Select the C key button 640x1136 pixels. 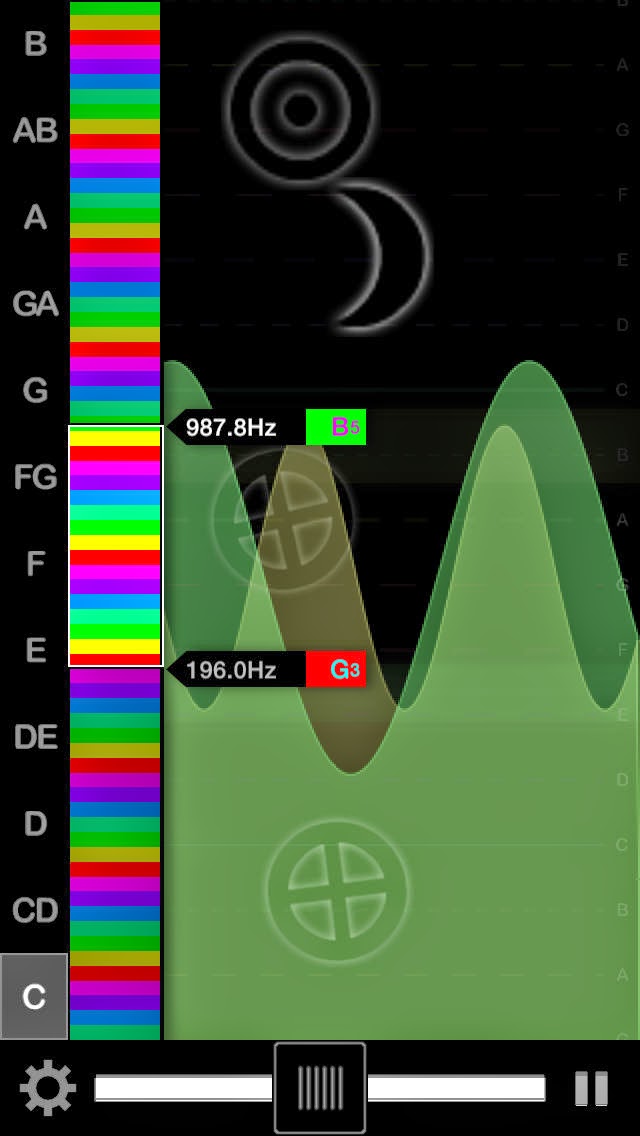(34, 996)
